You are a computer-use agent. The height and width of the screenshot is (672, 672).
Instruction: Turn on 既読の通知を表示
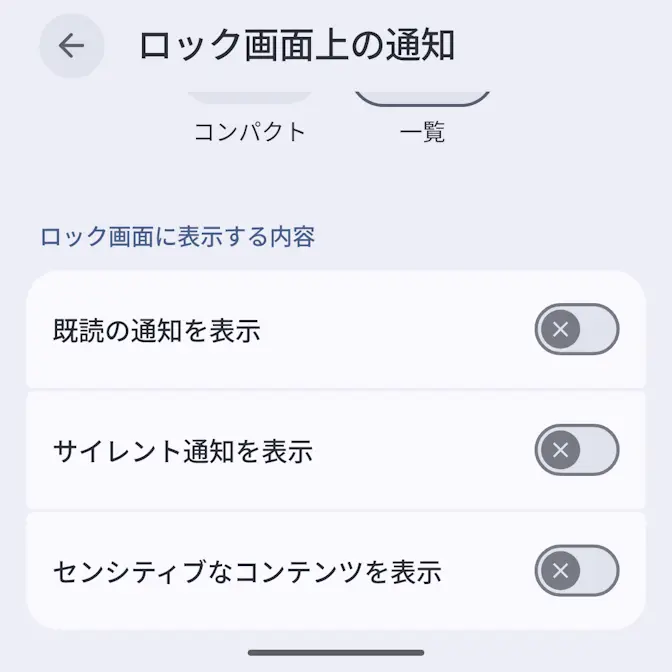point(576,329)
